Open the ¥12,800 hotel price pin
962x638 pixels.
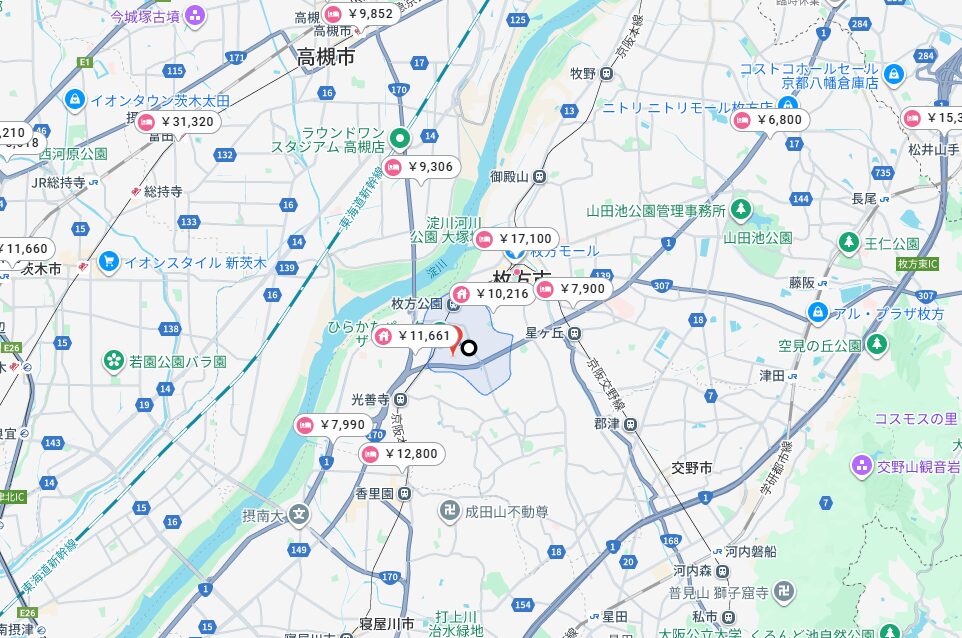pyautogui.click(x=400, y=454)
